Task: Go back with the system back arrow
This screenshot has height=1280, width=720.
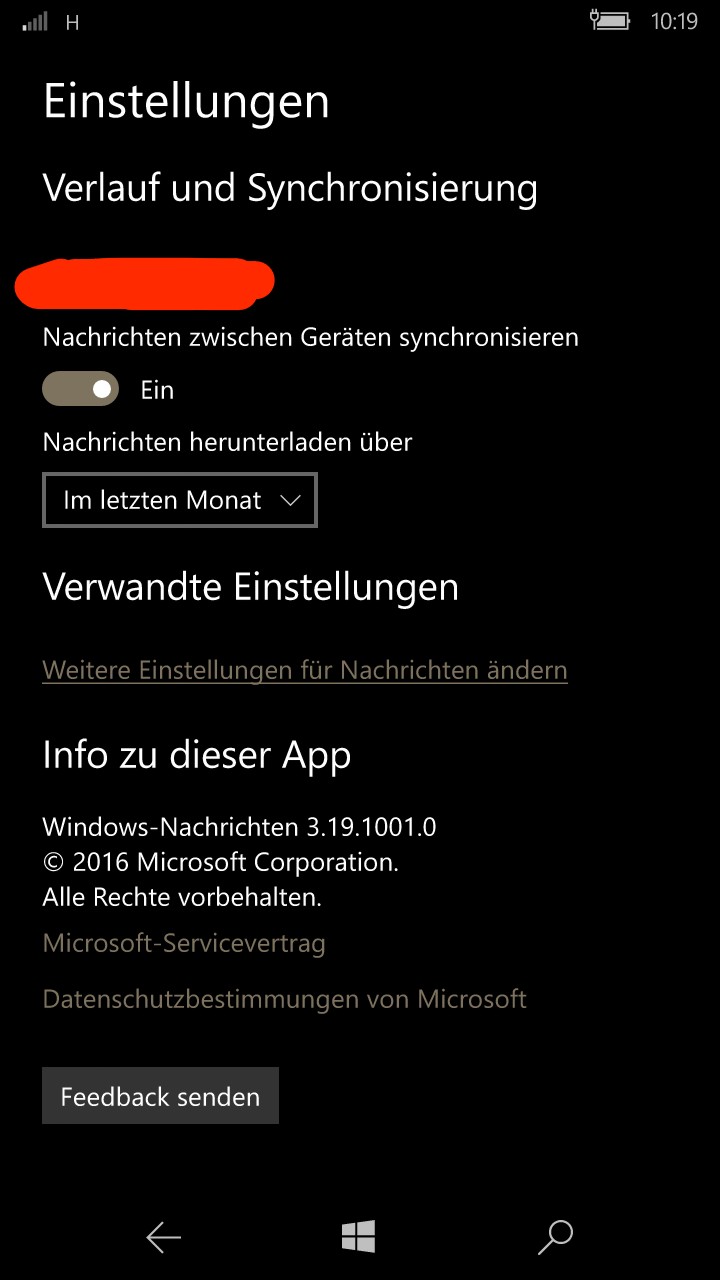Action: (x=164, y=1237)
